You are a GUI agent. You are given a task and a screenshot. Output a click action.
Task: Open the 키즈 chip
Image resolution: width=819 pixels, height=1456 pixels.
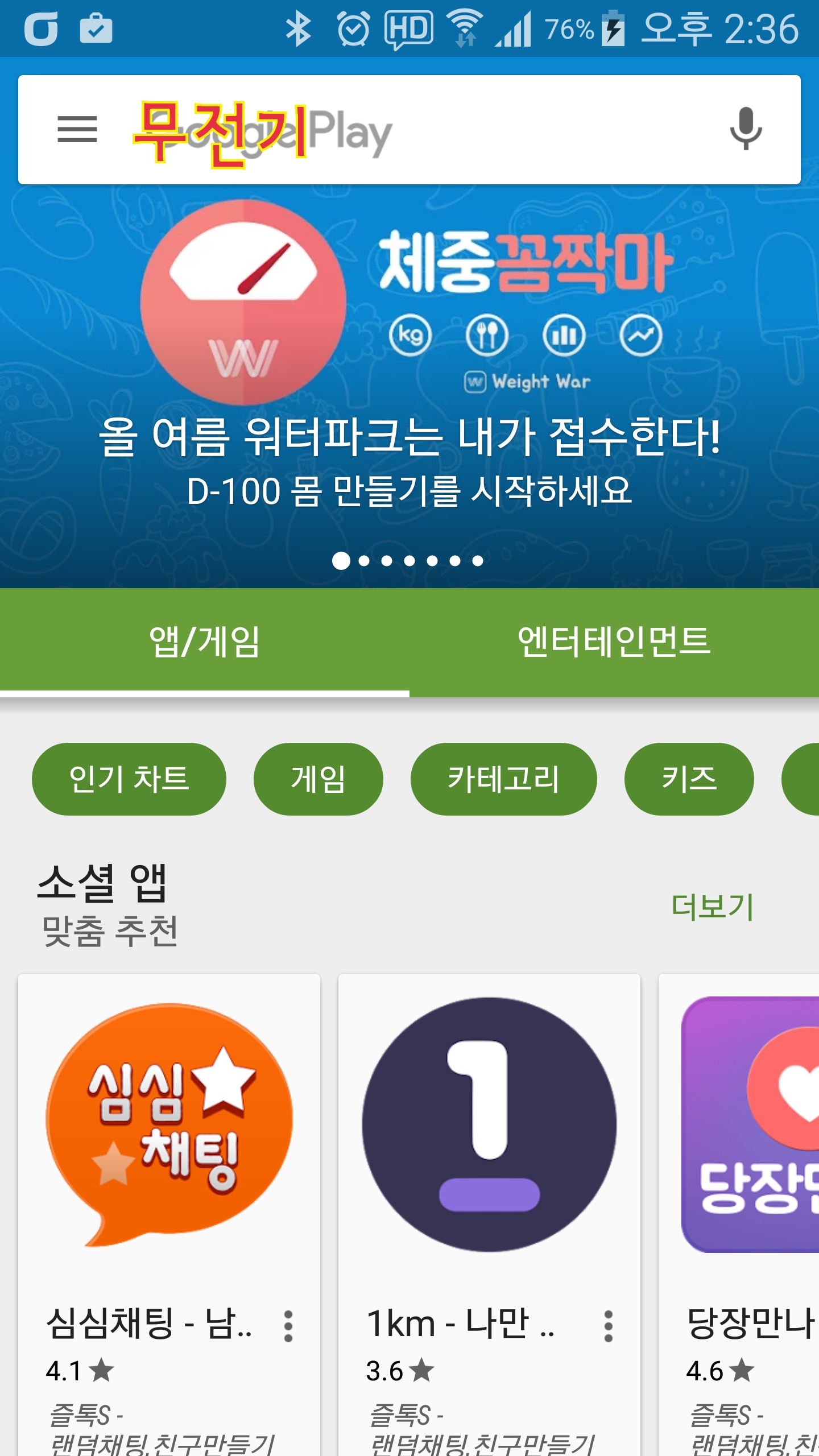pyautogui.click(x=689, y=779)
